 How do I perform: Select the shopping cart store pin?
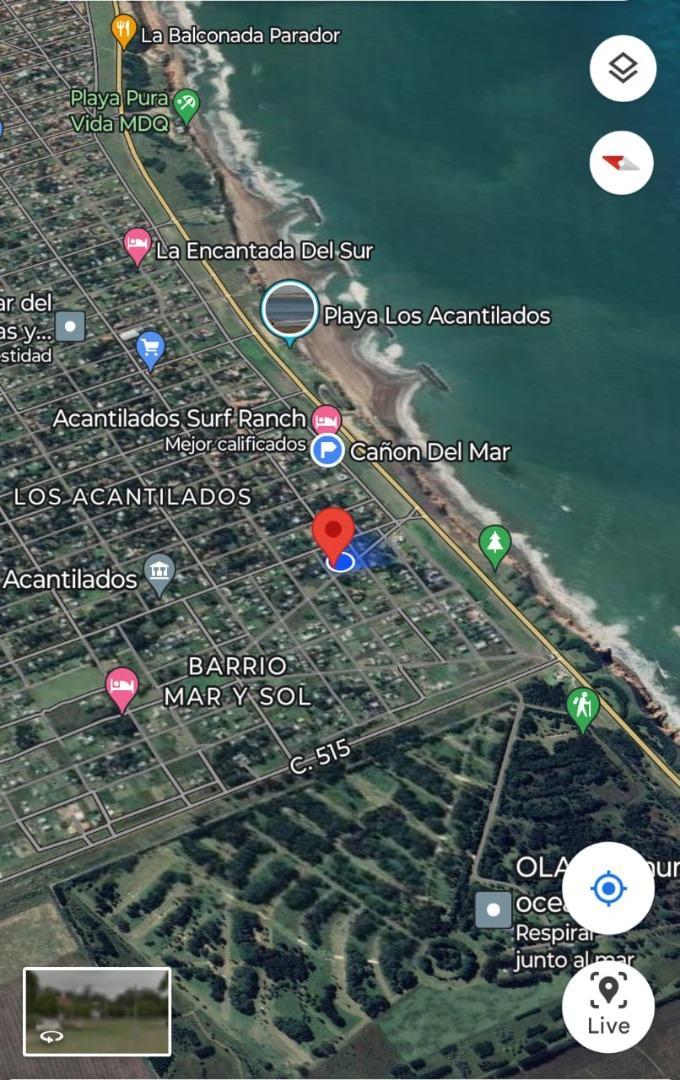click(150, 349)
